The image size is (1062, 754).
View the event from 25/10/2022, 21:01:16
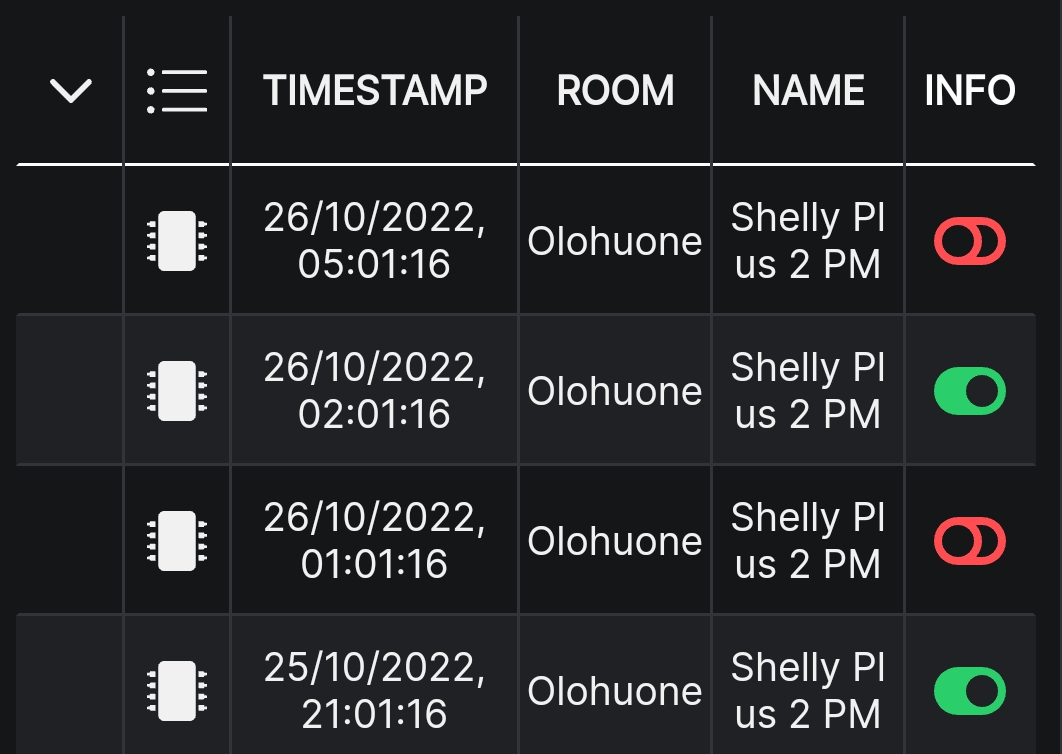[375, 691]
